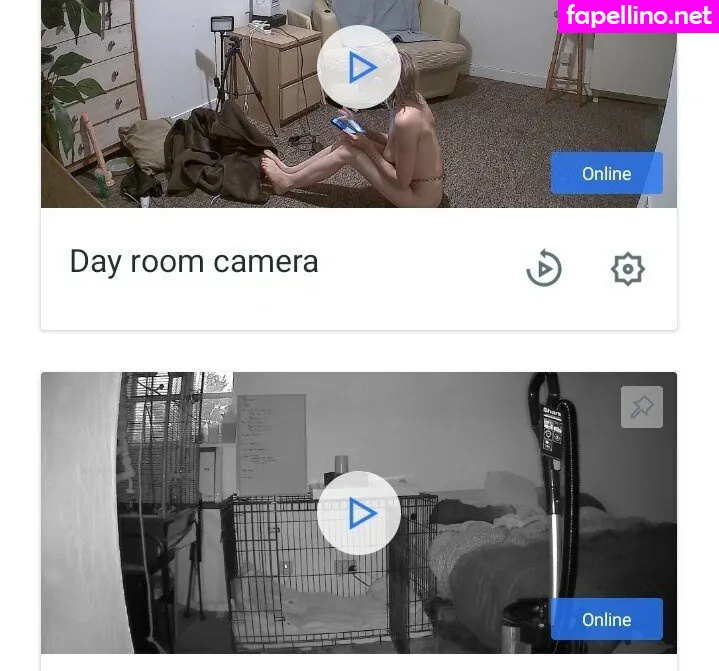Open Day room camera settings gear

click(x=627, y=269)
